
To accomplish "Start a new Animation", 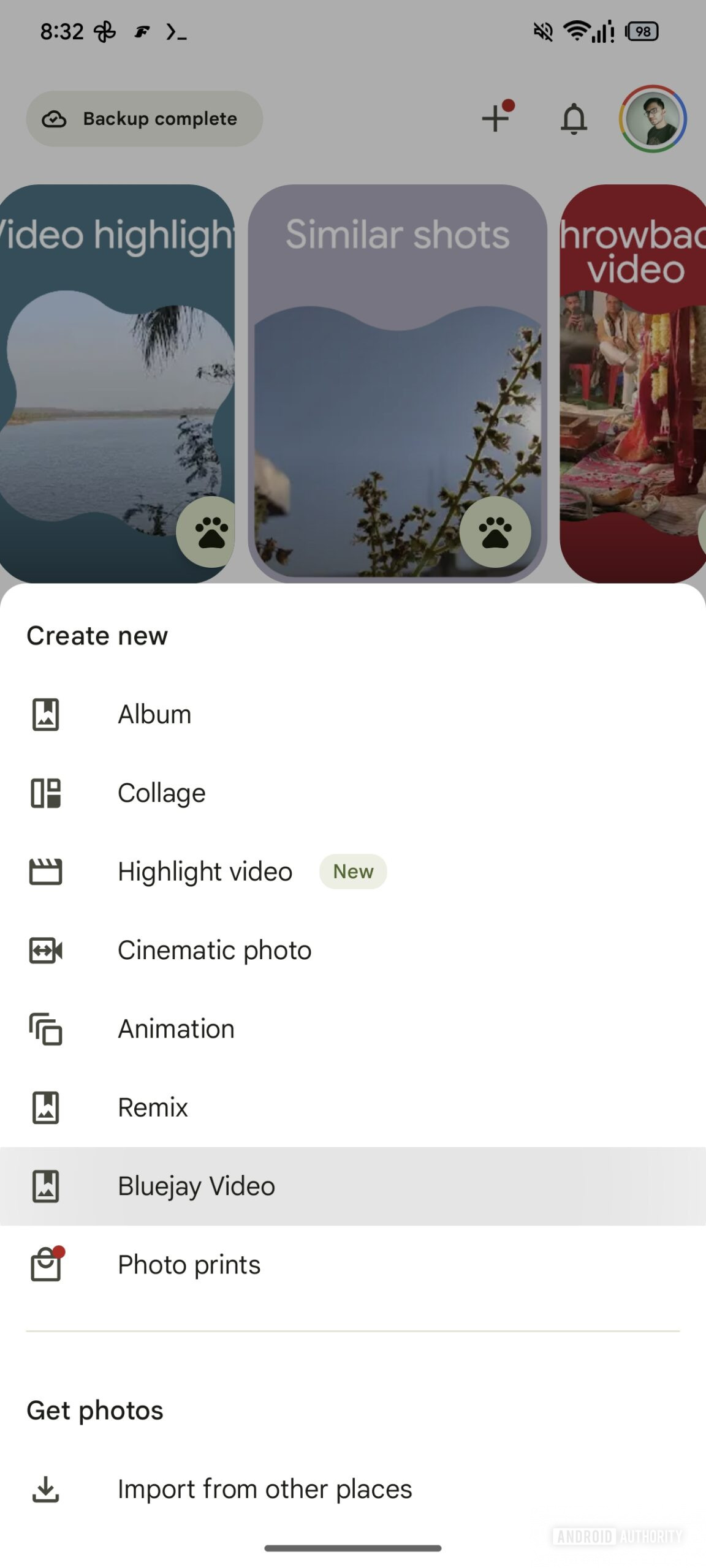I will pos(176,1028).
